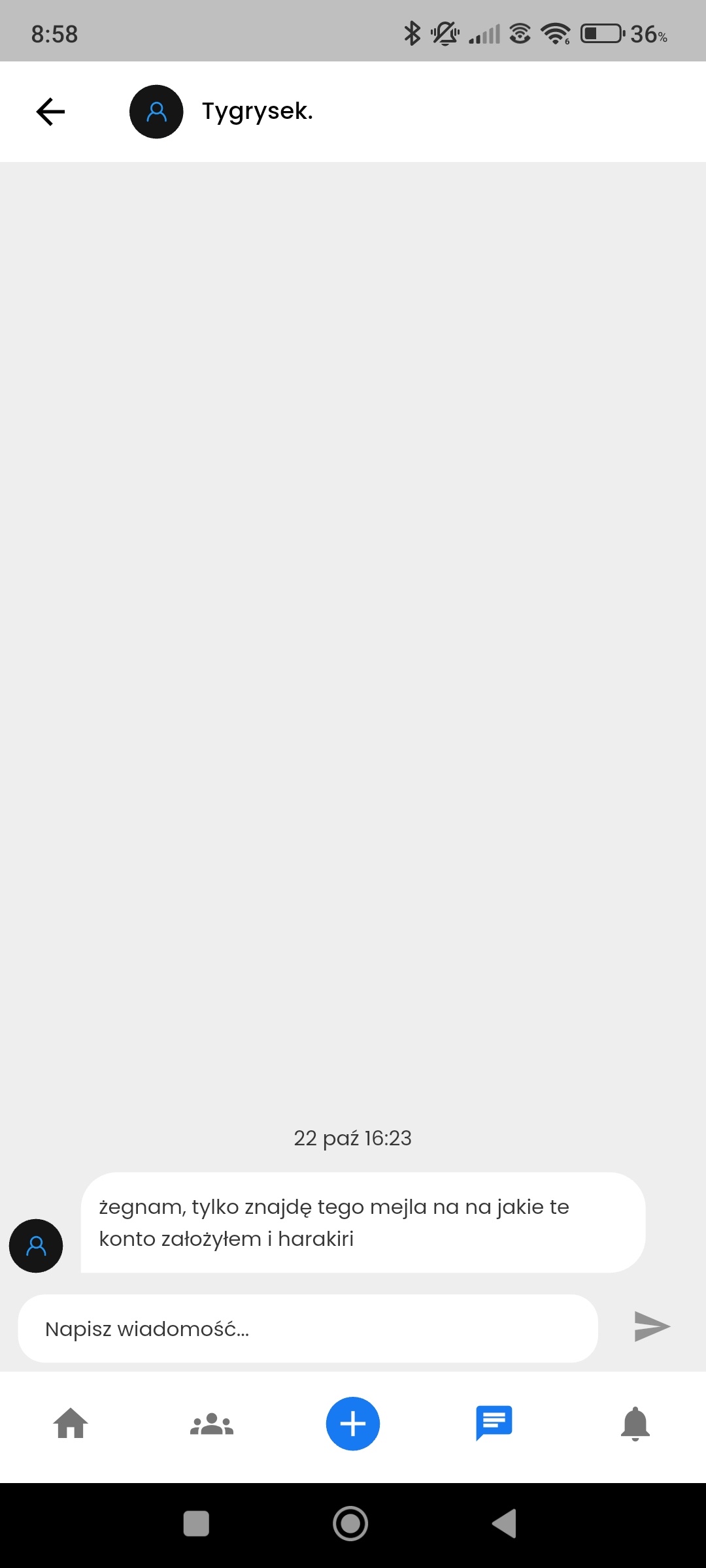Viewport: 706px width, 1568px height.
Task: Open recent apps via system square
Action: coord(196,1524)
